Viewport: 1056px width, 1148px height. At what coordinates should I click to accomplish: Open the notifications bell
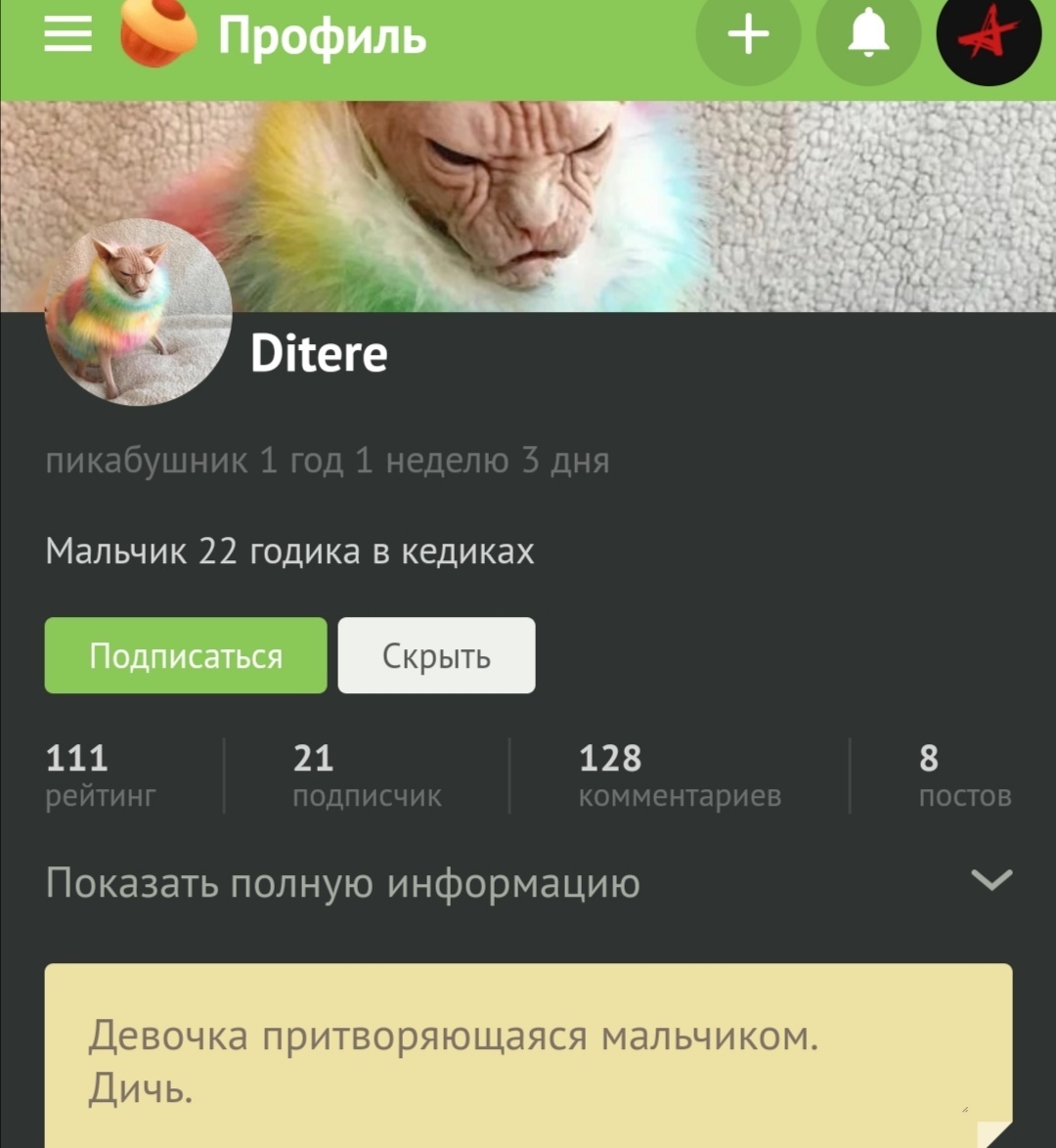click(868, 36)
